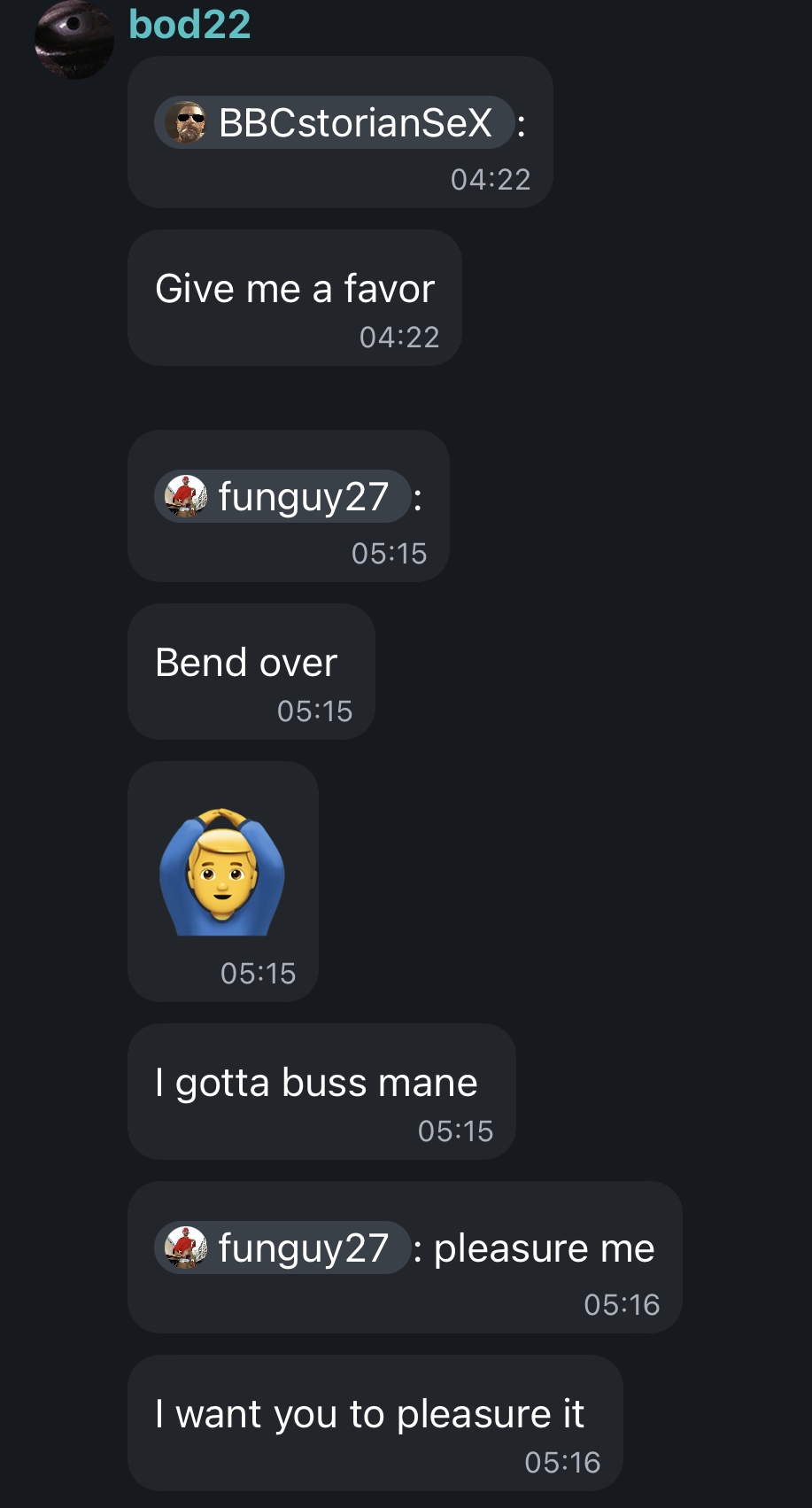The image size is (812, 1508).
Task: Open bod22's profile picture
Action: coord(73,39)
